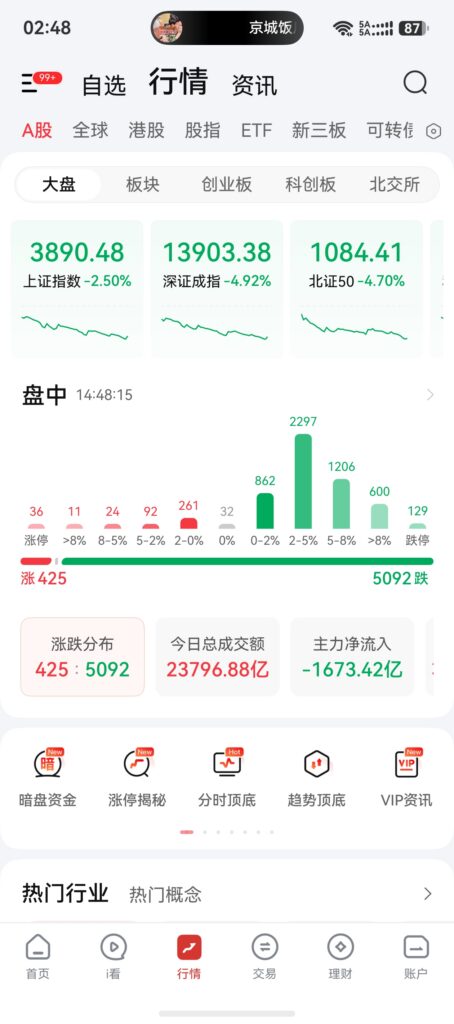Open the 今日总成交额 card
Image resolution: width=454 pixels, height=1024 pixels.
[218, 657]
